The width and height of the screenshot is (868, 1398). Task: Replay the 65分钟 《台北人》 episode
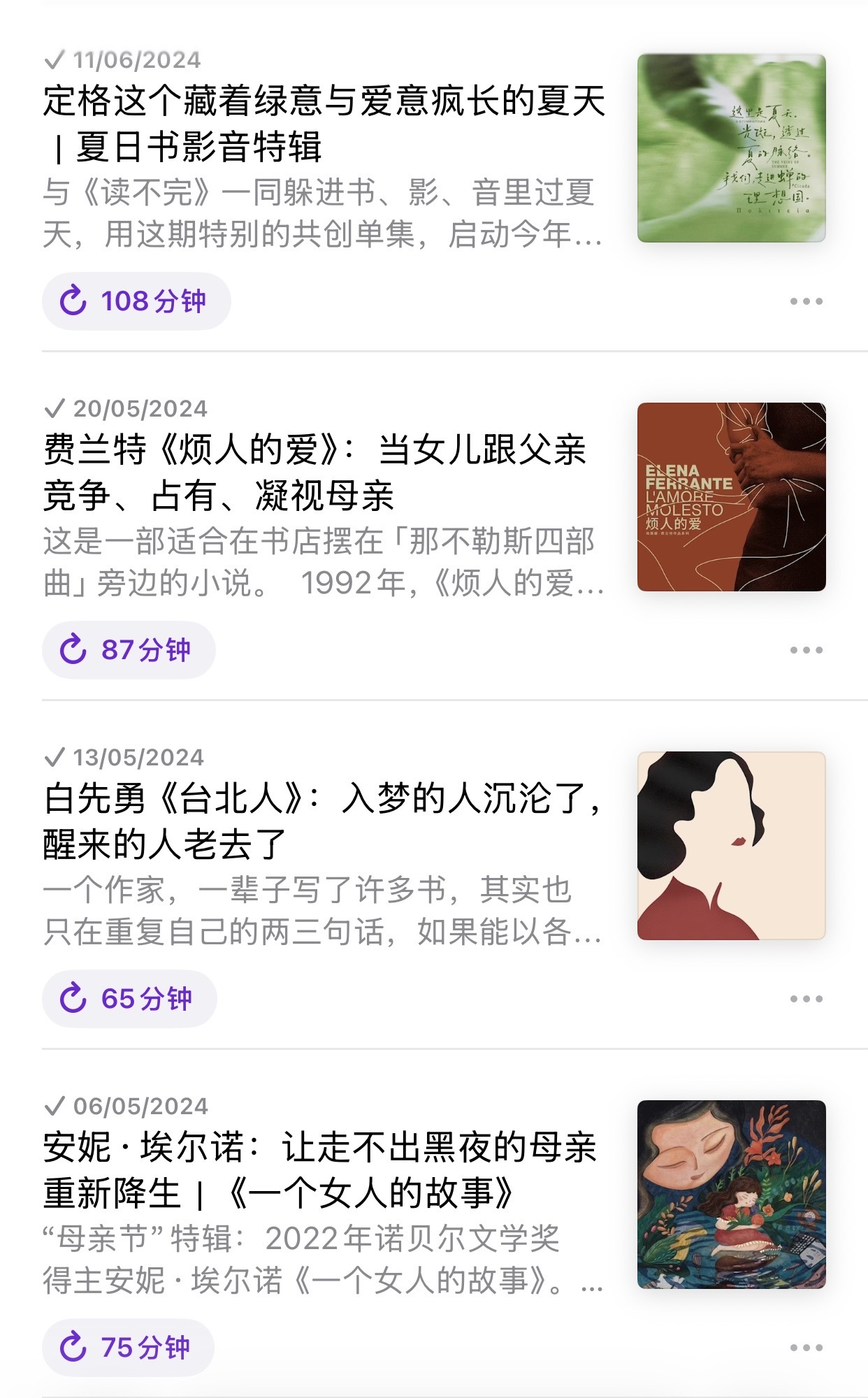(x=129, y=999)
